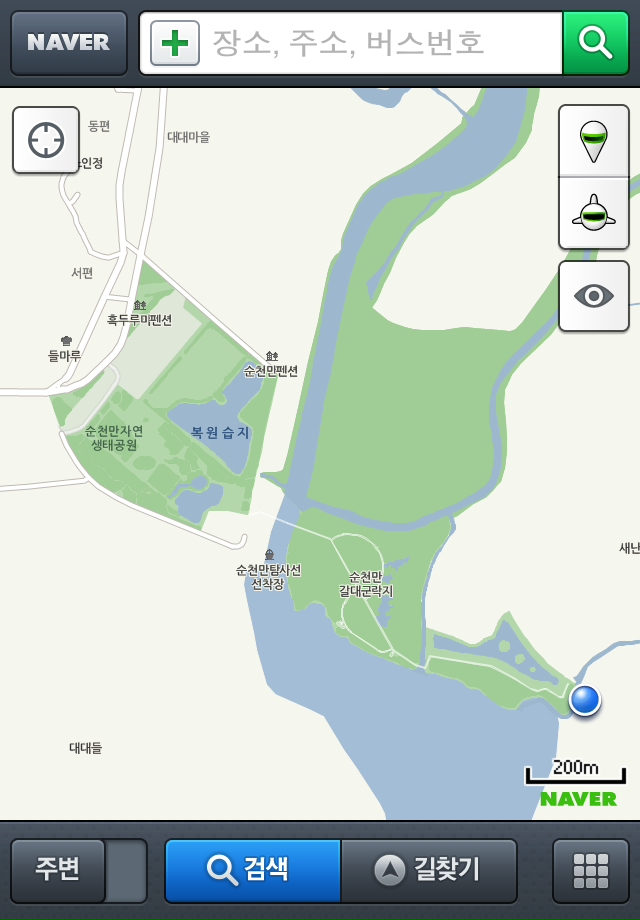The height and width of the screenshot is (920, 640).
Task: Center the map on my current location
Action: coord(46,140)
